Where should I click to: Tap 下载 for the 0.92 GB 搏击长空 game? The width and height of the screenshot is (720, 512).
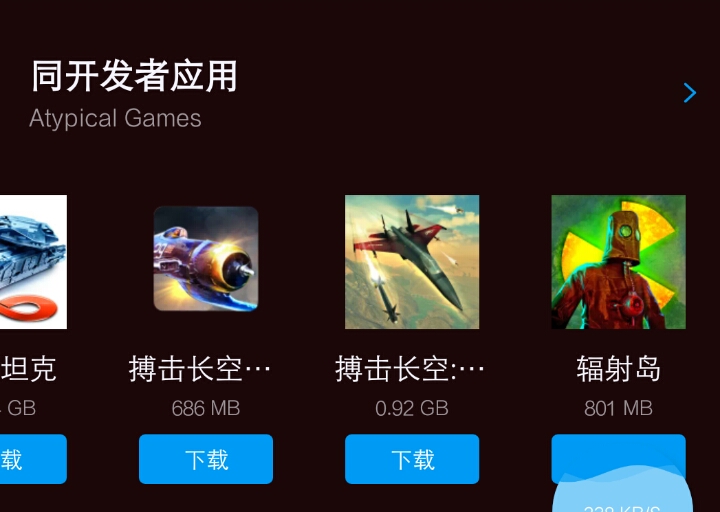coord(412,459)
